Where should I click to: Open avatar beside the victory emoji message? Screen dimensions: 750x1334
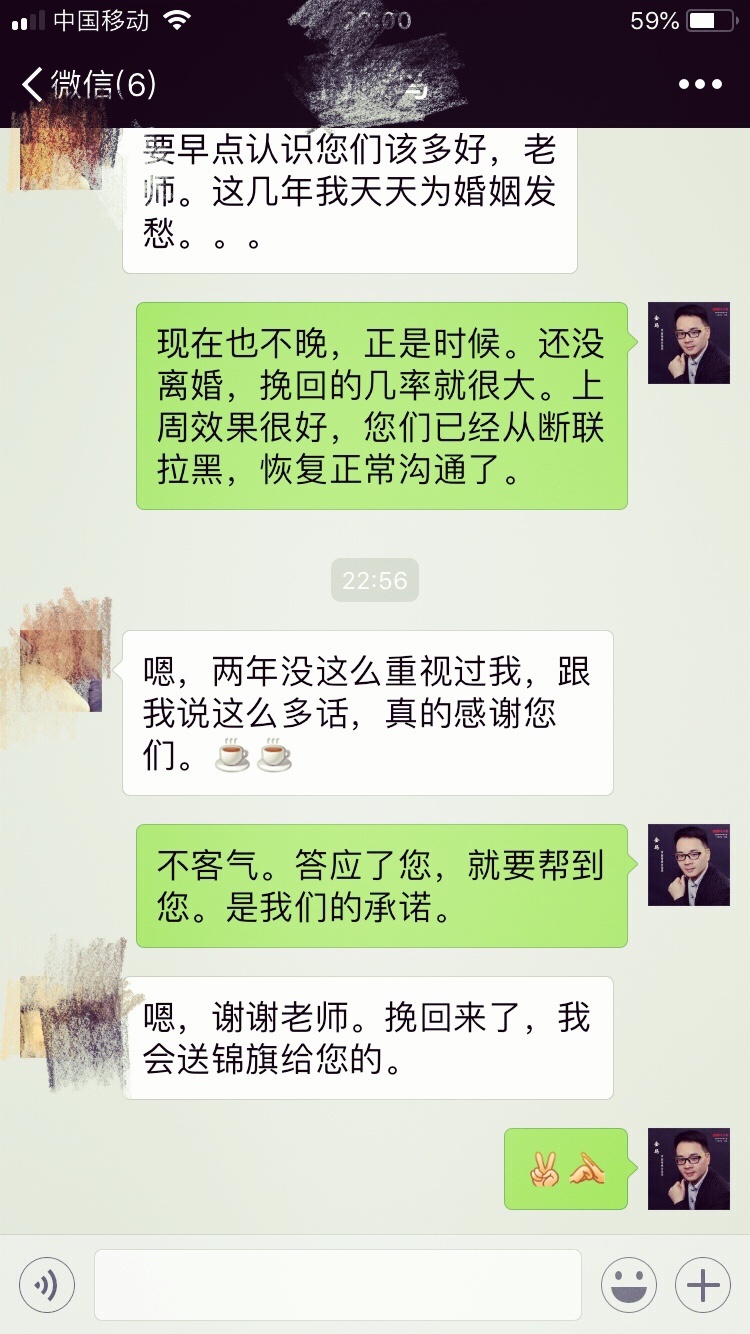click(688, 1169)
